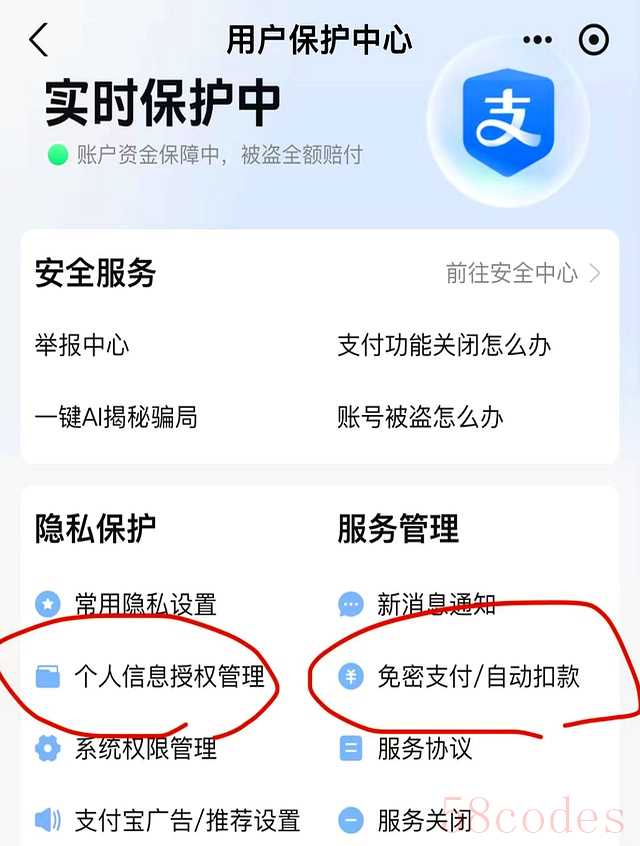640x846 pixels.
Task: Open 支付功能关闭怎么办 help
Action: pyautogui.click(x=444, y=346)
